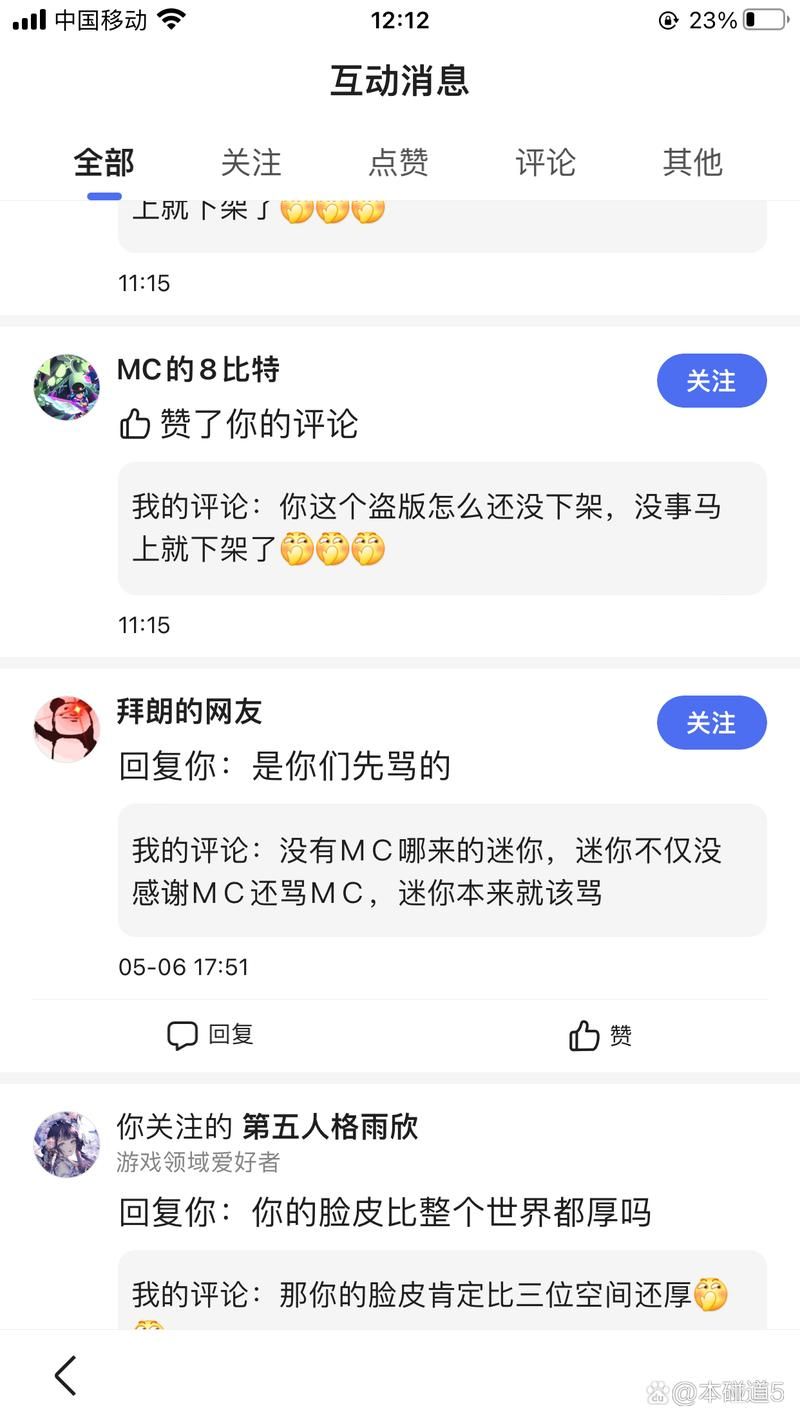Open MC的8比特's profile avatar
Viewport: 800px width, 1422px height.
coord(65,387)
